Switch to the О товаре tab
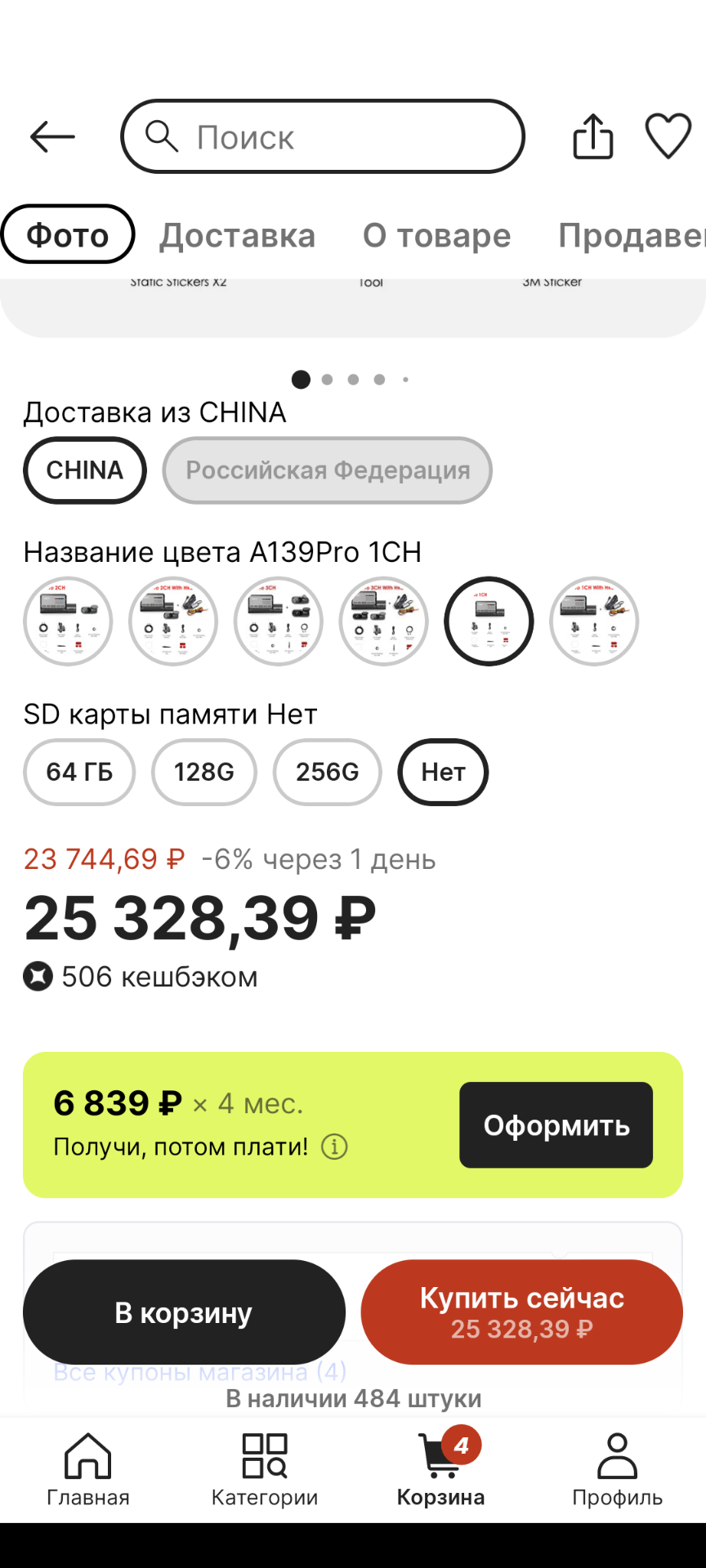 coord(436,235)
